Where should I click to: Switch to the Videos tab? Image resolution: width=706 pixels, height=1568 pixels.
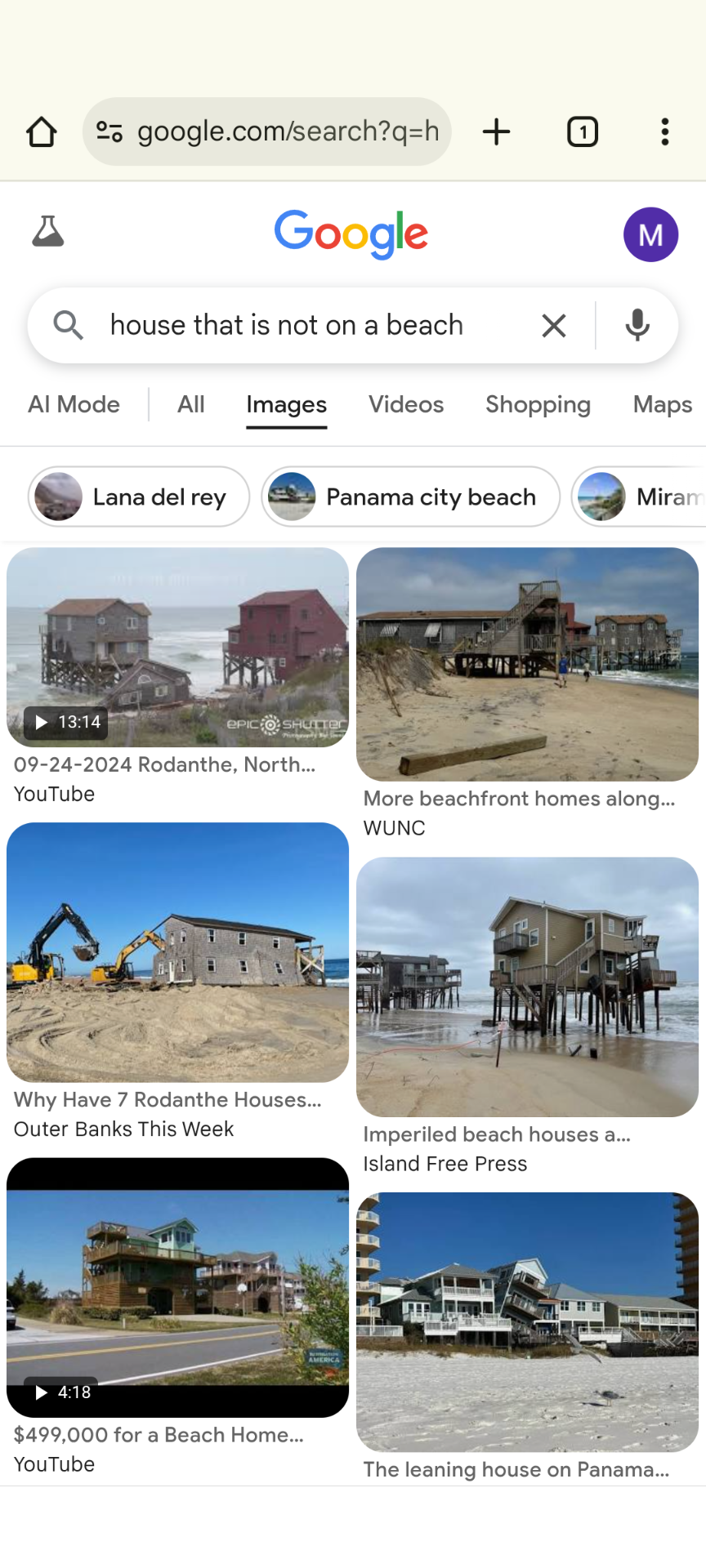click(406, 405)
